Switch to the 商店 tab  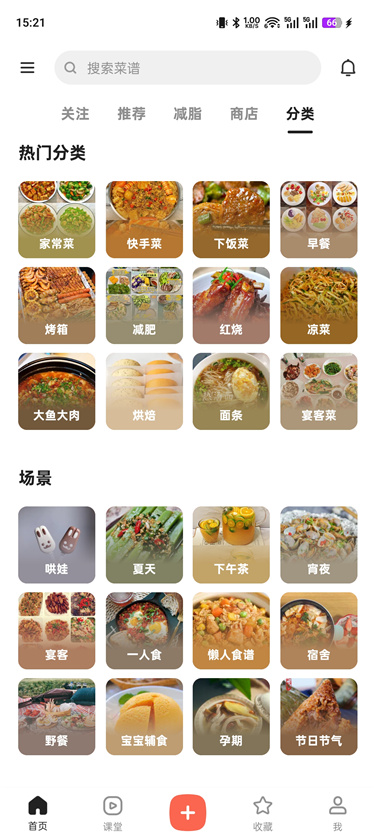(x=244, y=113)
